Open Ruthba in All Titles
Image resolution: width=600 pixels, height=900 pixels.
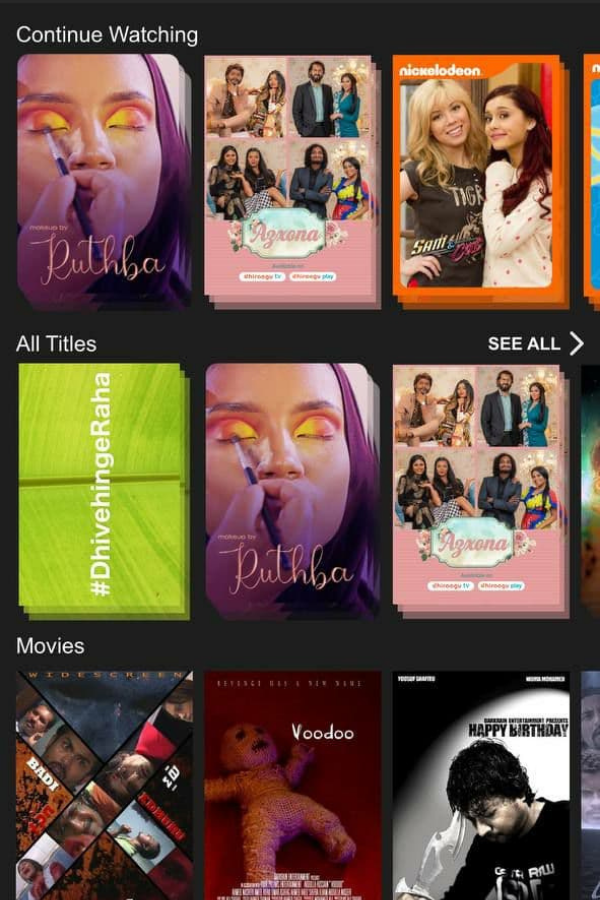click(x=290, y=490)
